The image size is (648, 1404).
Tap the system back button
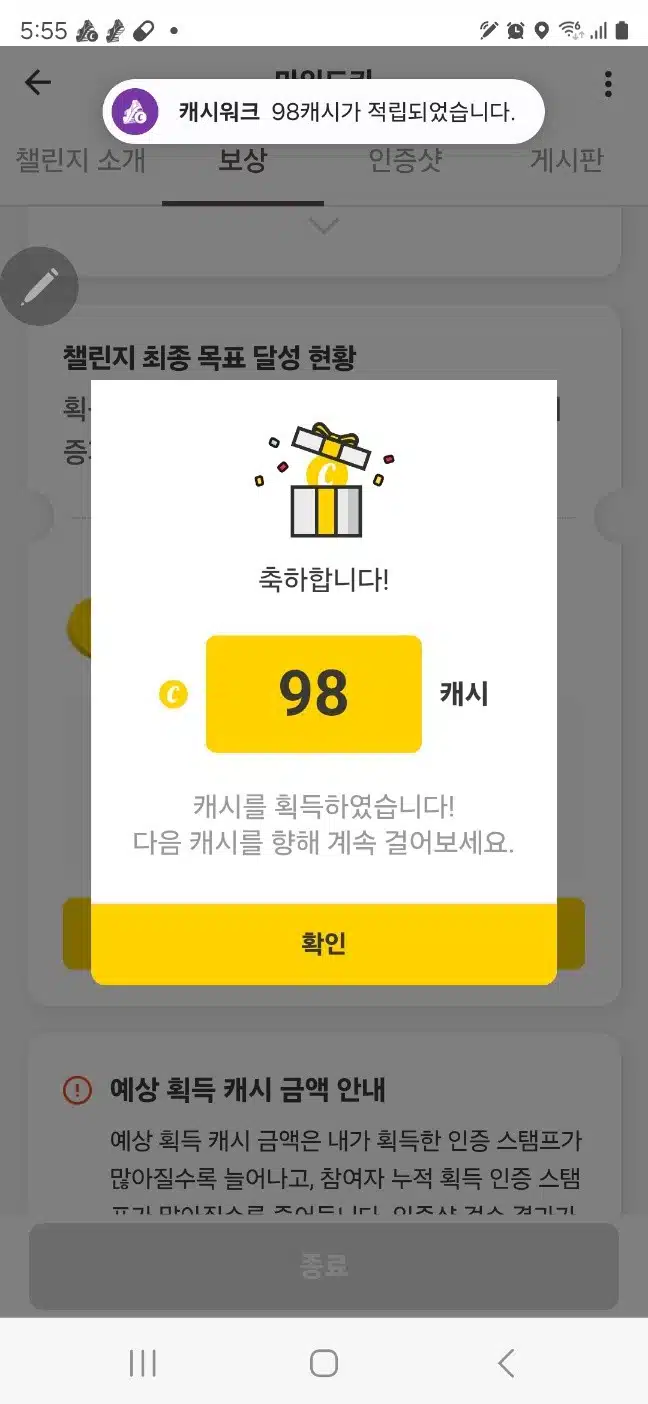tap(506, 1362)
